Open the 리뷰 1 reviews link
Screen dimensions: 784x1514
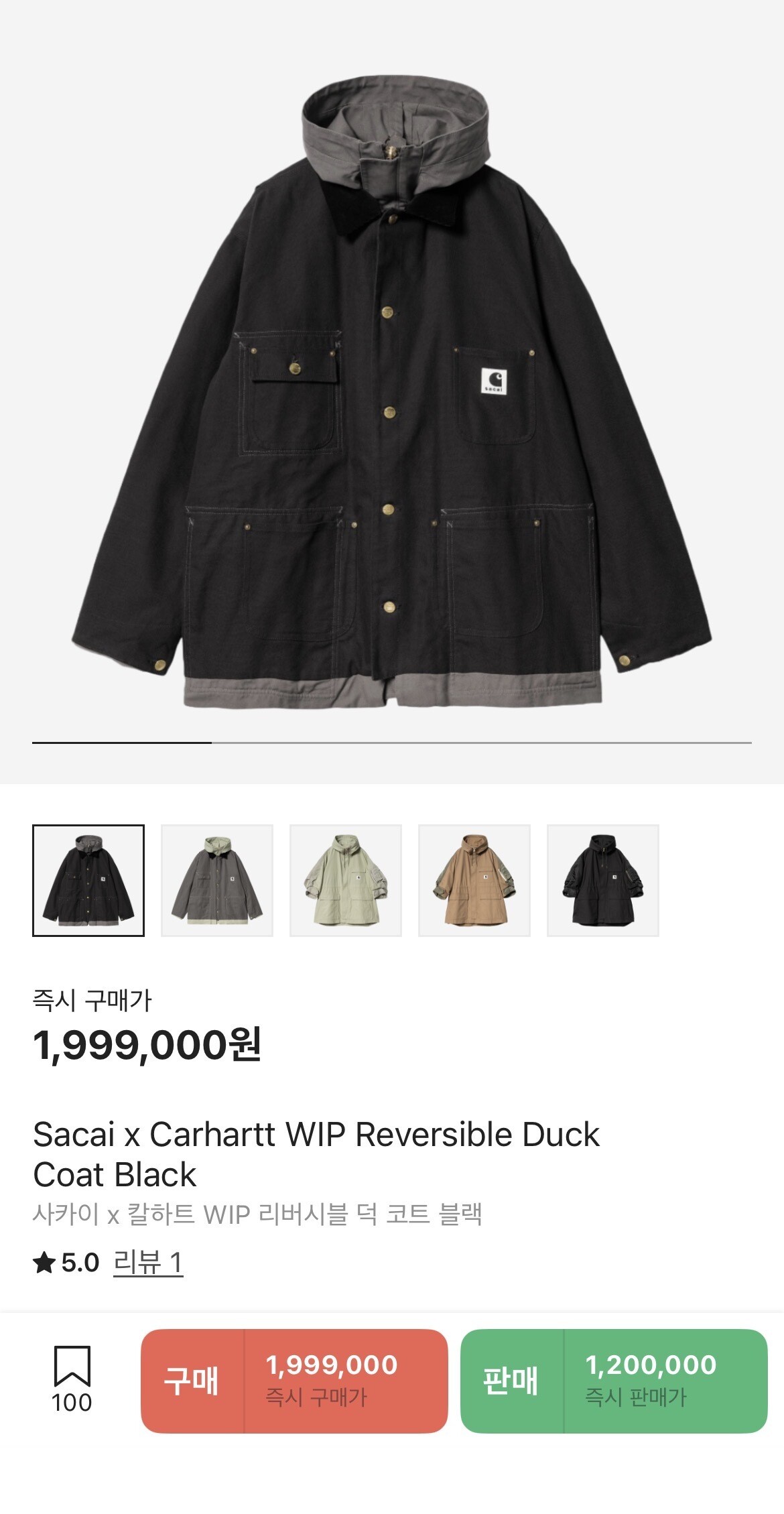[148, 1263]
